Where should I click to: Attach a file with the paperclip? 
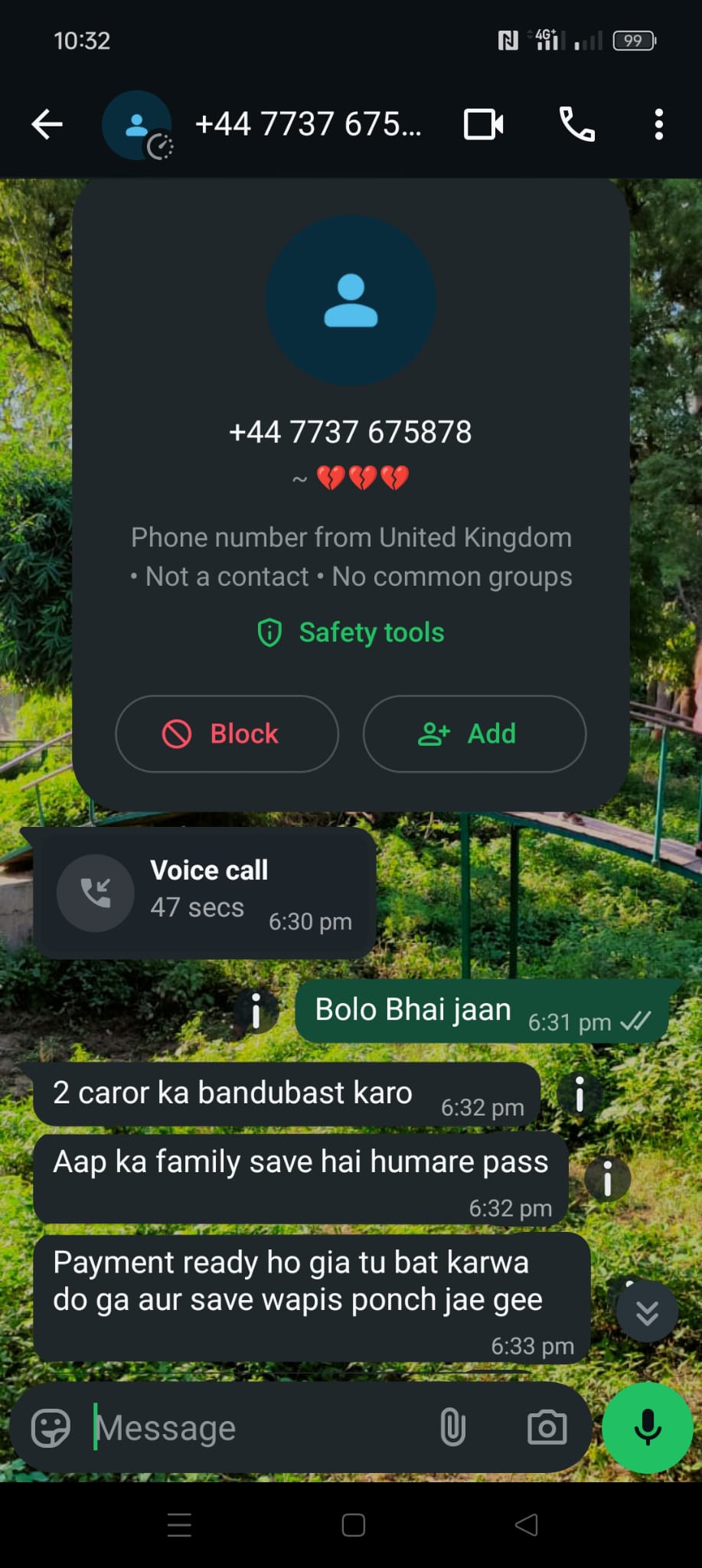(452, 1428)
